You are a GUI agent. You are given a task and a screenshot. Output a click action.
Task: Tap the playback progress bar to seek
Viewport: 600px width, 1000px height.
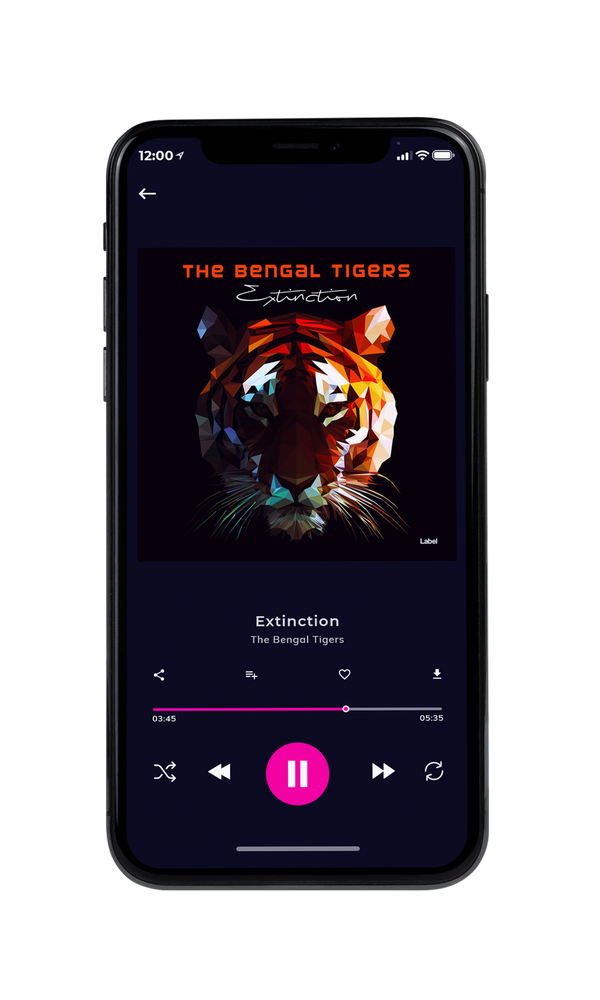click(x=297, y=709)
